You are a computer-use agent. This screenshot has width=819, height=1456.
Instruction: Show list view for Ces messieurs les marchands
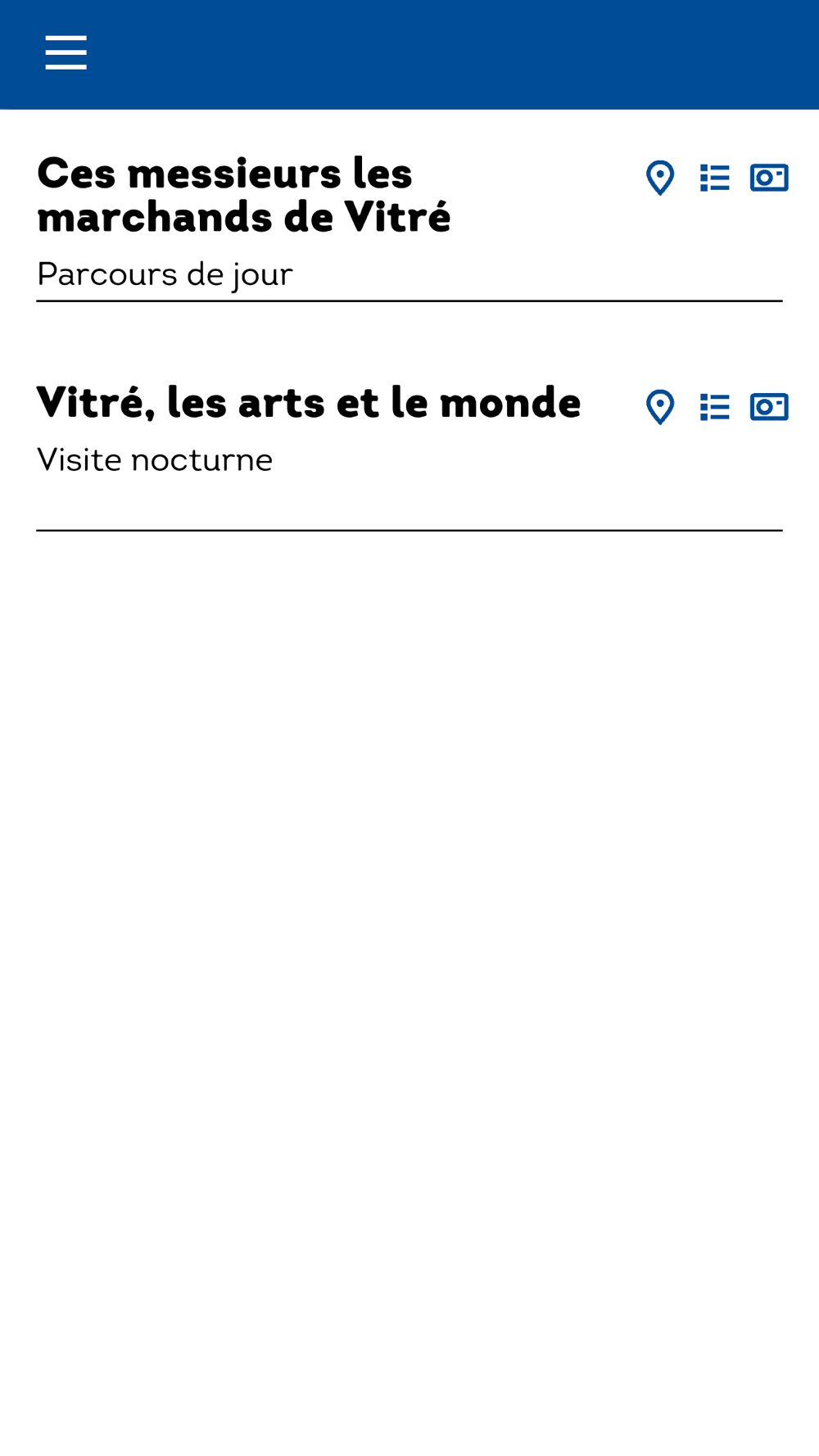tap(715, 178)
